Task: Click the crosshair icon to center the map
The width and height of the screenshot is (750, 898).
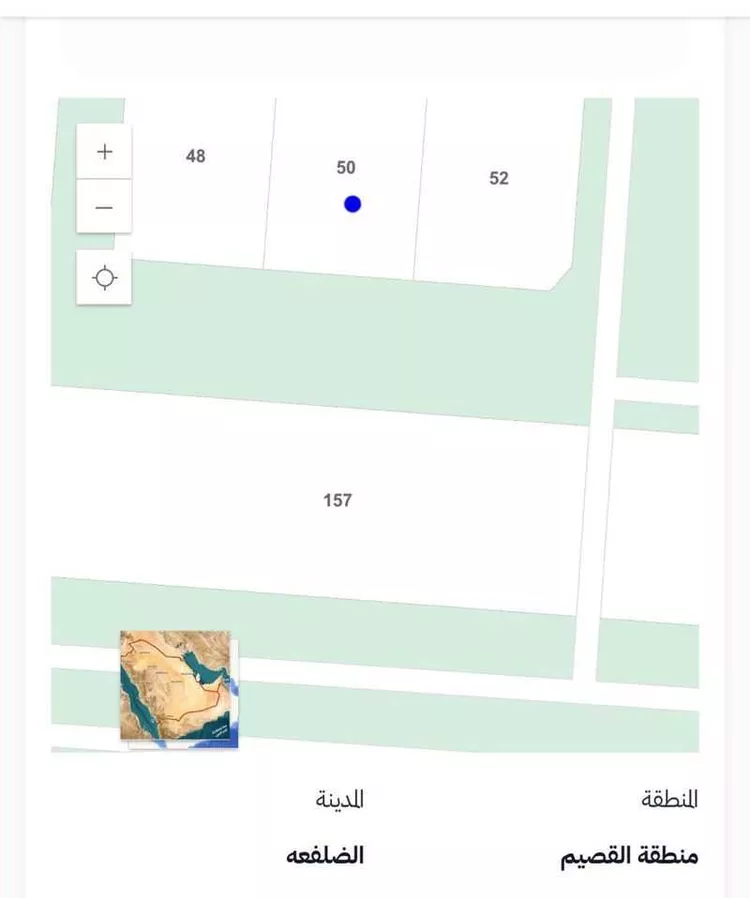Action: coord(104,277)
